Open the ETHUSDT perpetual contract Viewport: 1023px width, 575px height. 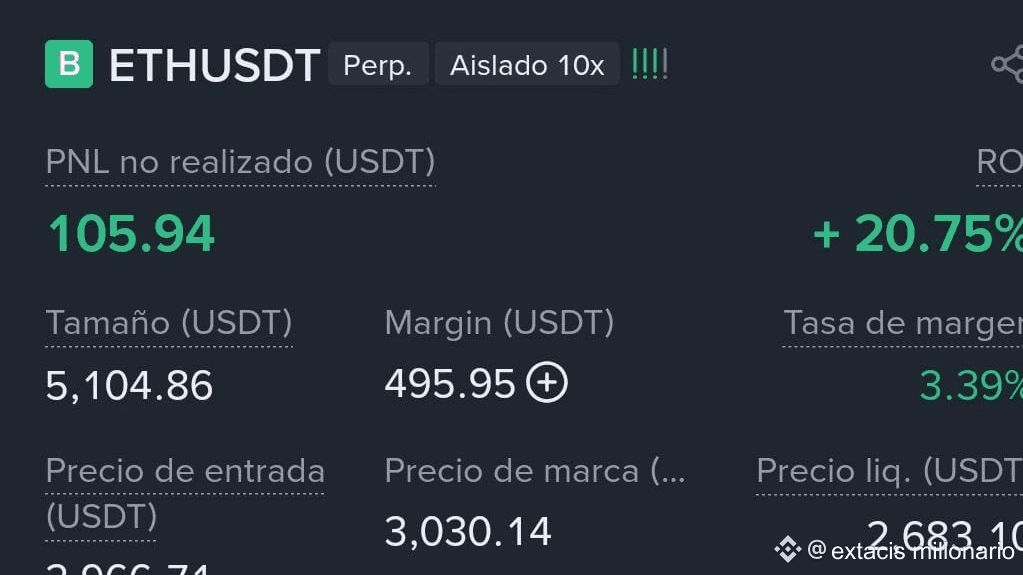pyautogui.click(x=214, y=65)
